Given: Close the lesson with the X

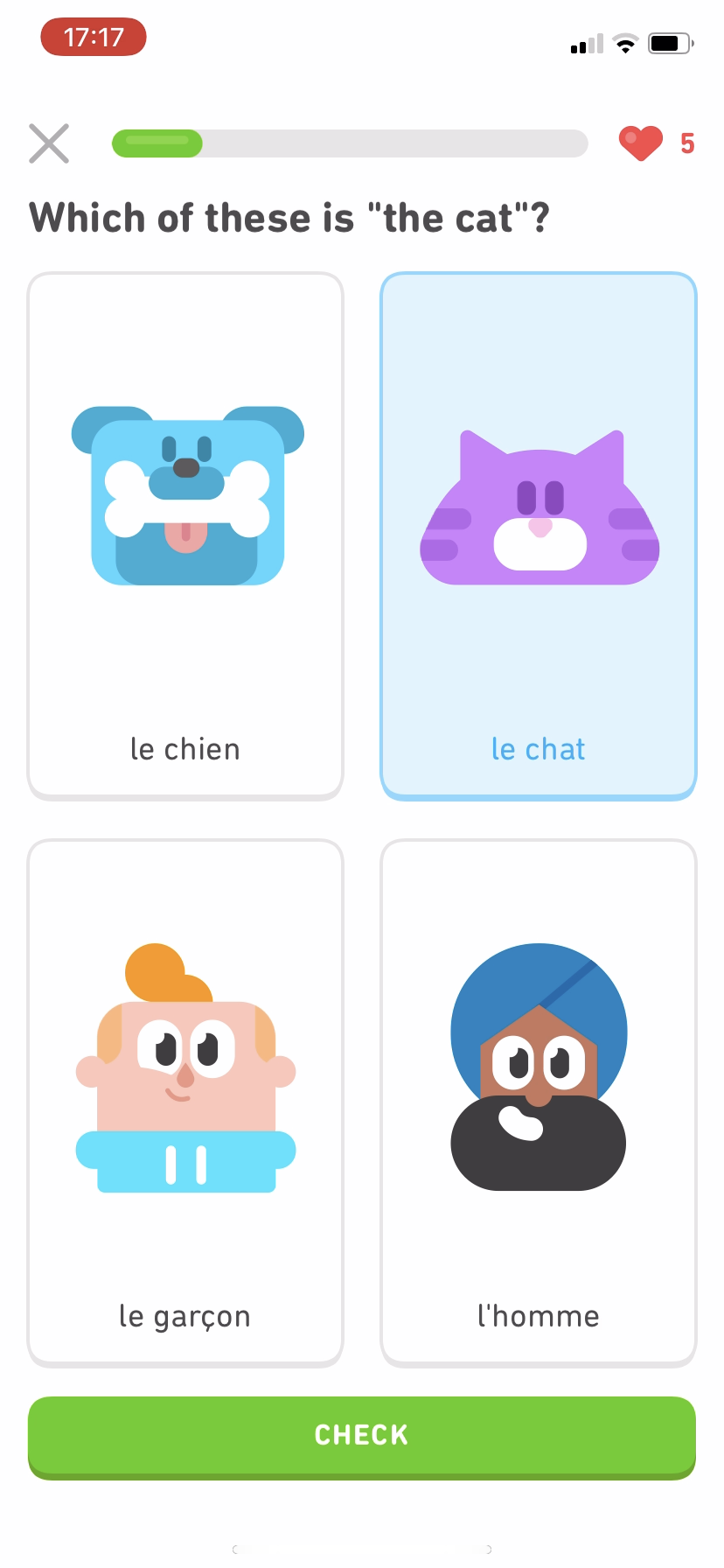Looking at the screenshot, I should pos(49,143).
